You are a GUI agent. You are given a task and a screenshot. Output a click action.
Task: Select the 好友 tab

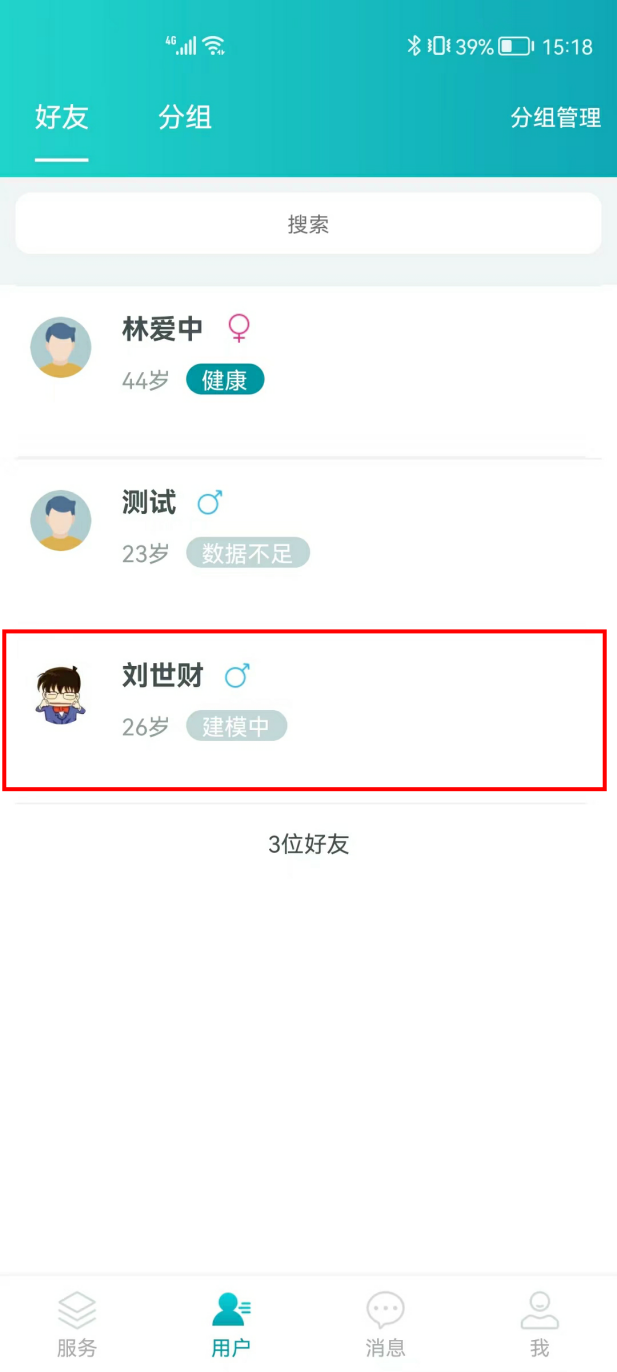coord(62,117)
